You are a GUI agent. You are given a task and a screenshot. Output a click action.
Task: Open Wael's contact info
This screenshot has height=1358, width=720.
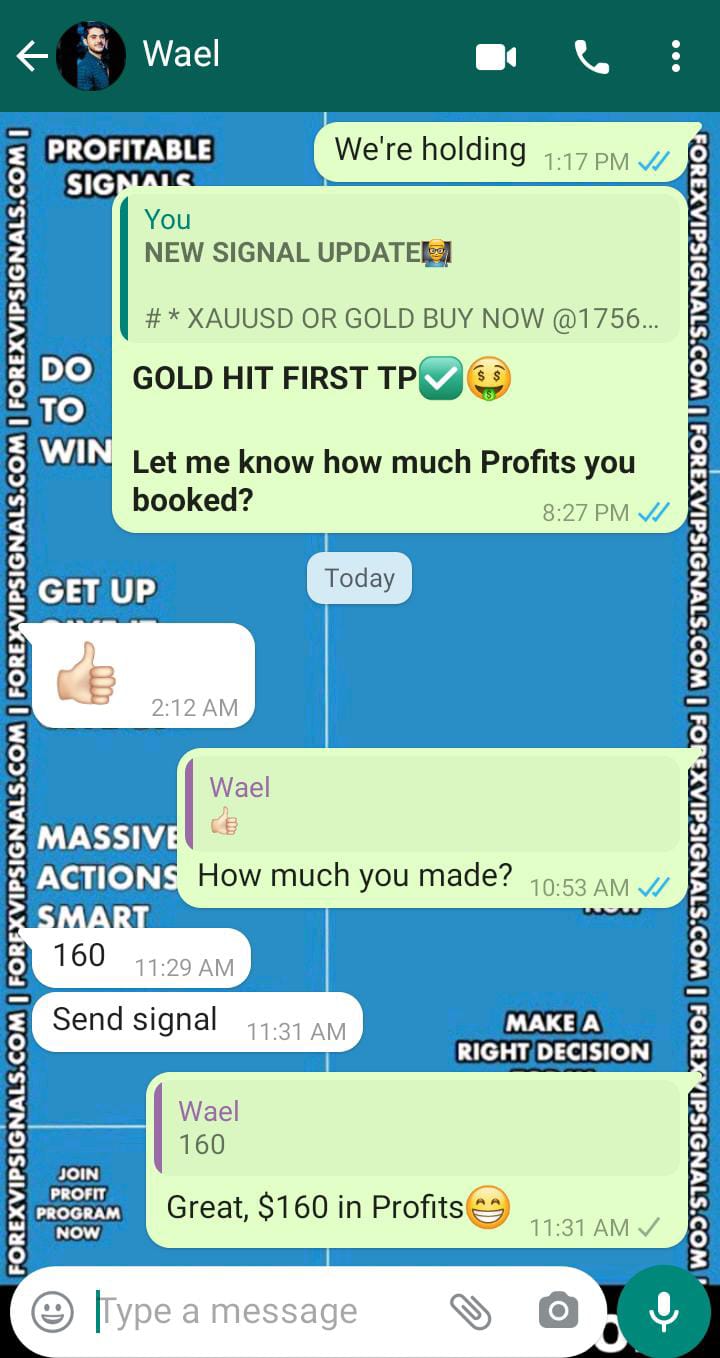[x=182, y=55]
